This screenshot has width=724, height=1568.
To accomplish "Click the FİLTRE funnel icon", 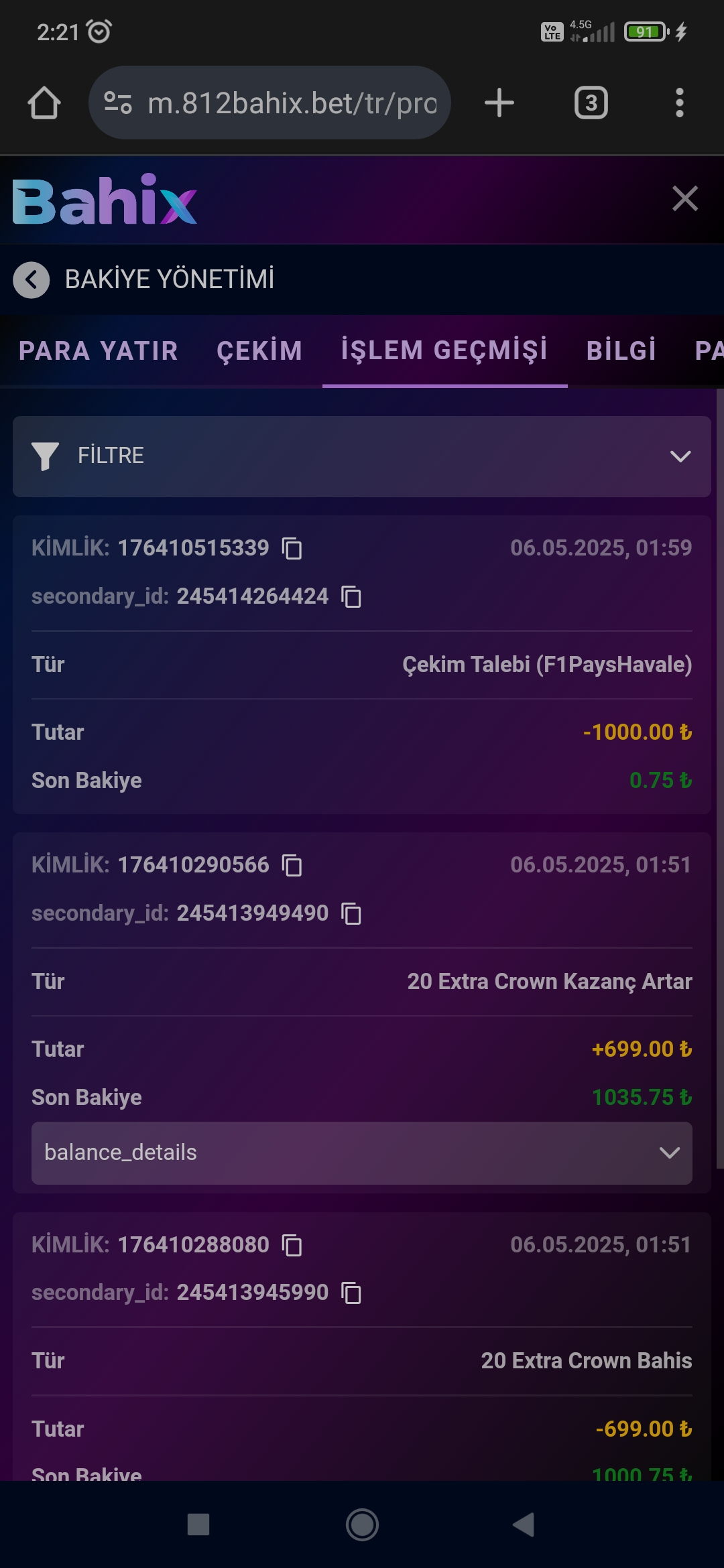I will click(45, 456).
